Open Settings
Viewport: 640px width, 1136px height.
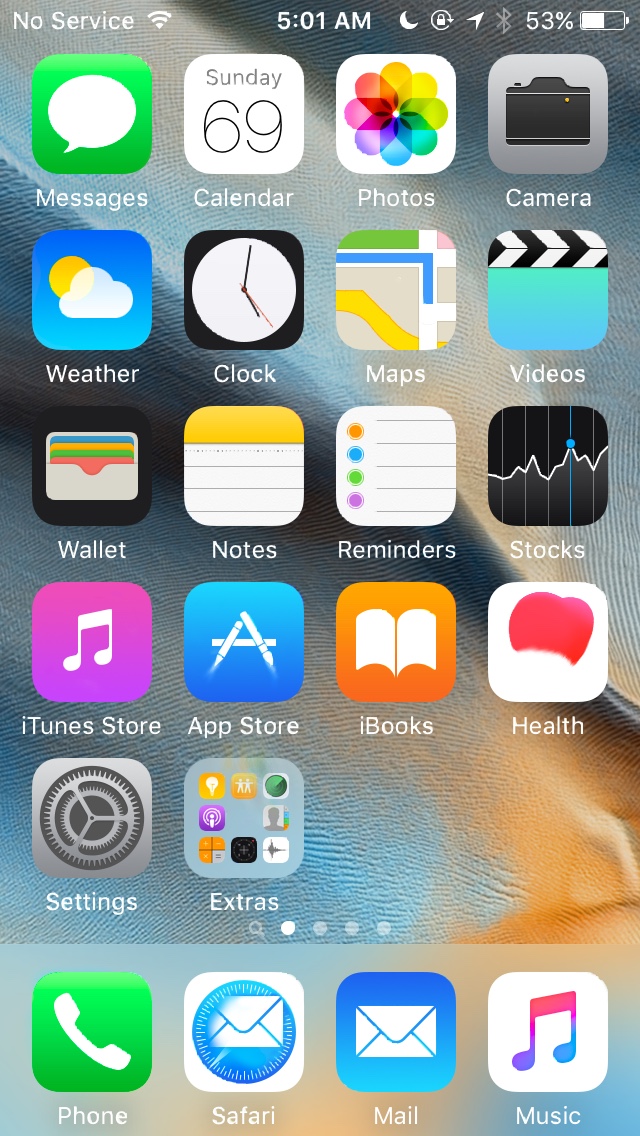tap(92, 819)
